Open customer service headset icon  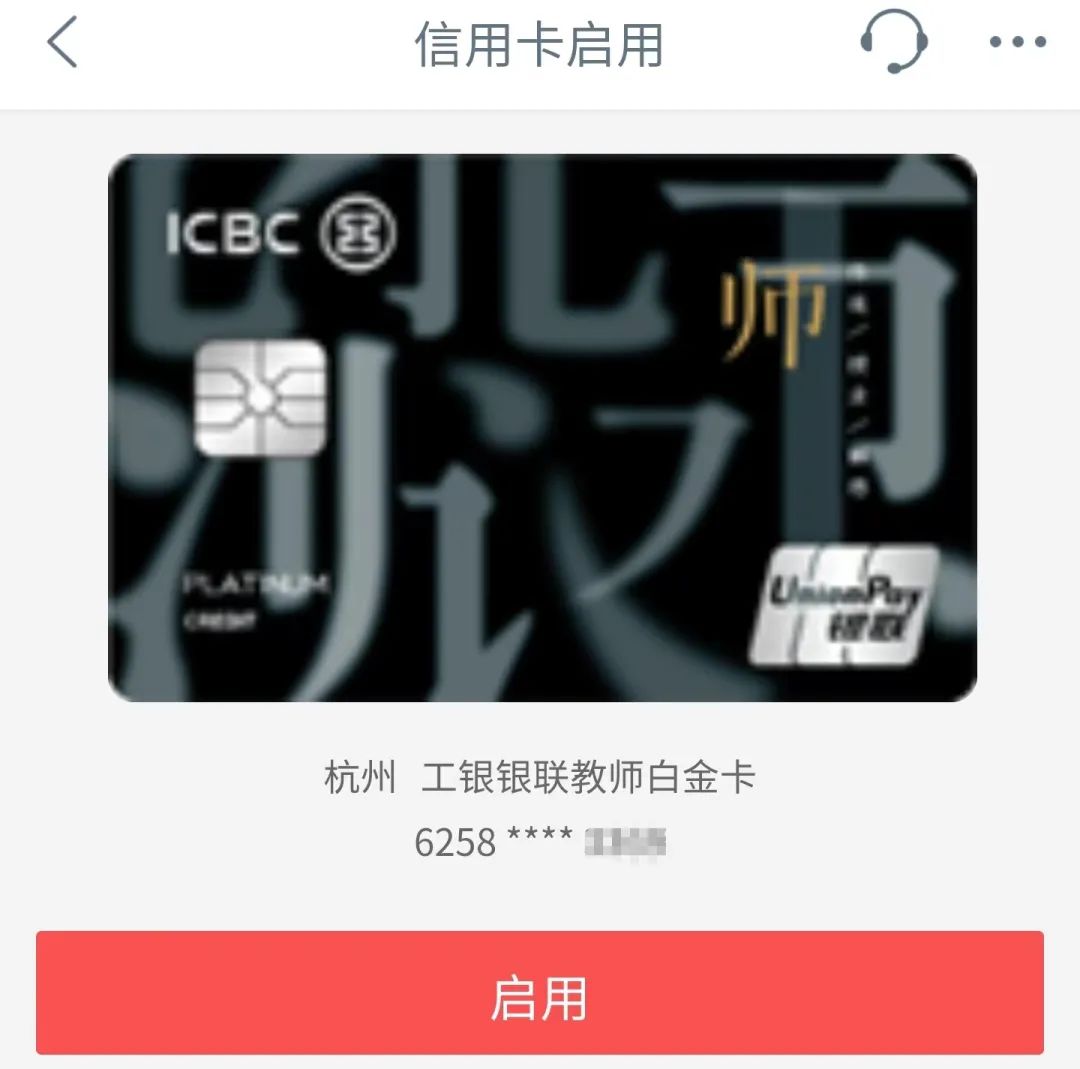[x=894, y=42]
